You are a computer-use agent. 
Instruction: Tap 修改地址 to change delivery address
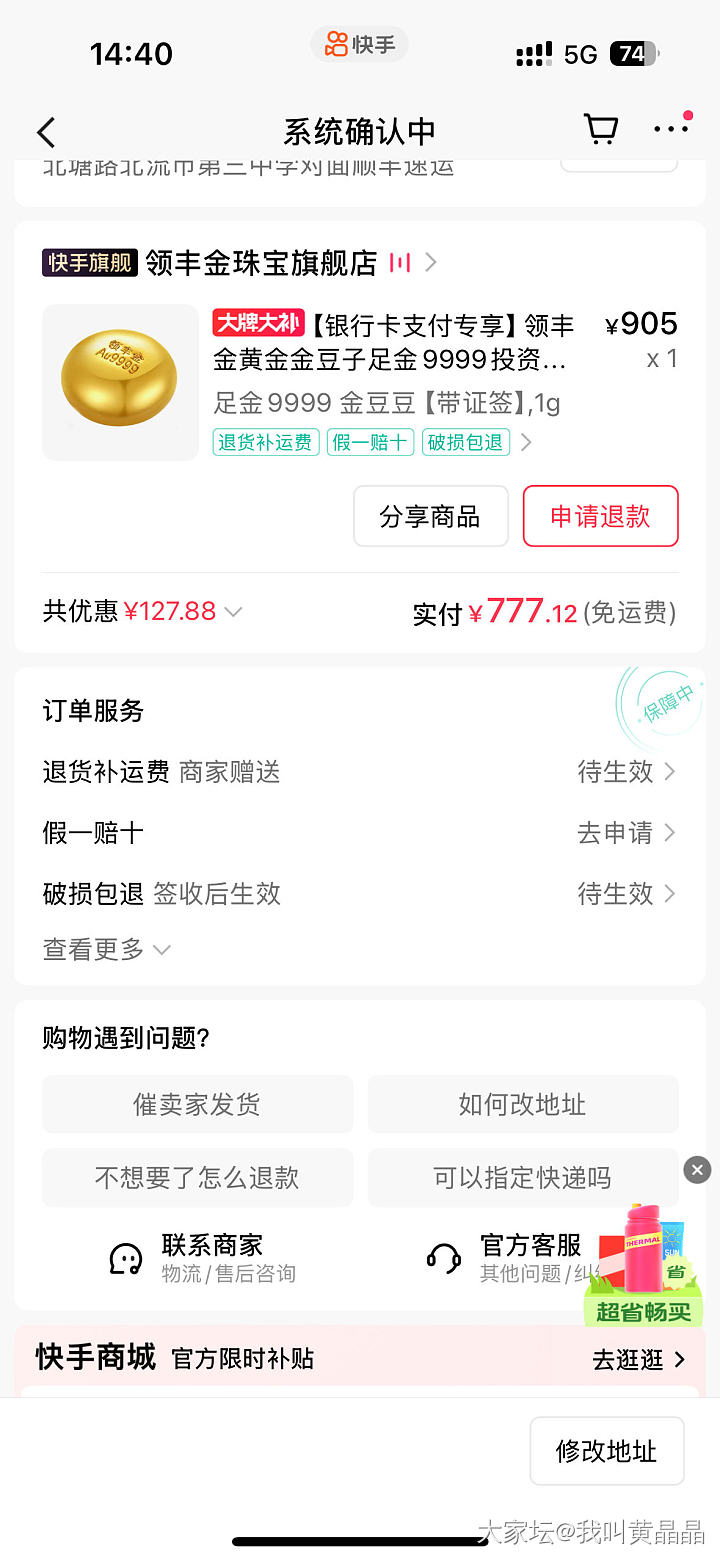pyautogui.click(x=606, y=1451)
